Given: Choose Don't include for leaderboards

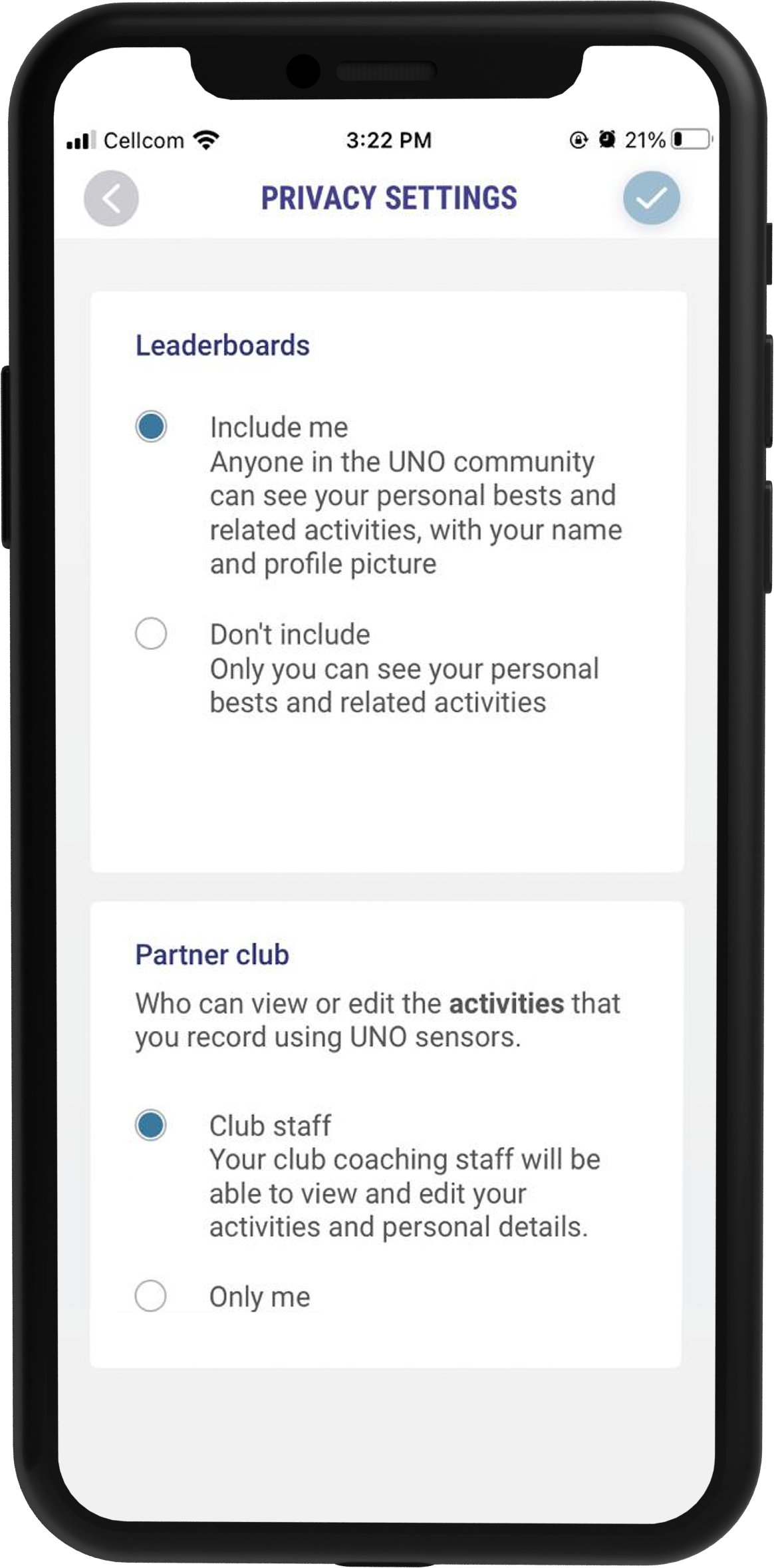Looking at the screenshot, I should (151, 633).
